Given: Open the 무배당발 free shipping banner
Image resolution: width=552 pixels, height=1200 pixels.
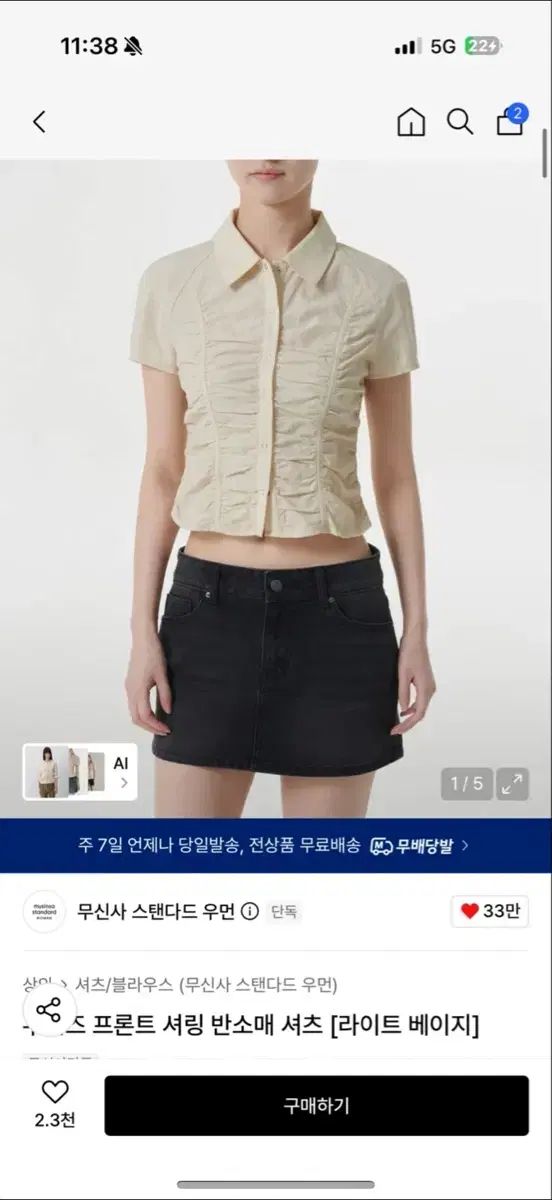Looking at the screenshot, I should [x=276, y=846].
